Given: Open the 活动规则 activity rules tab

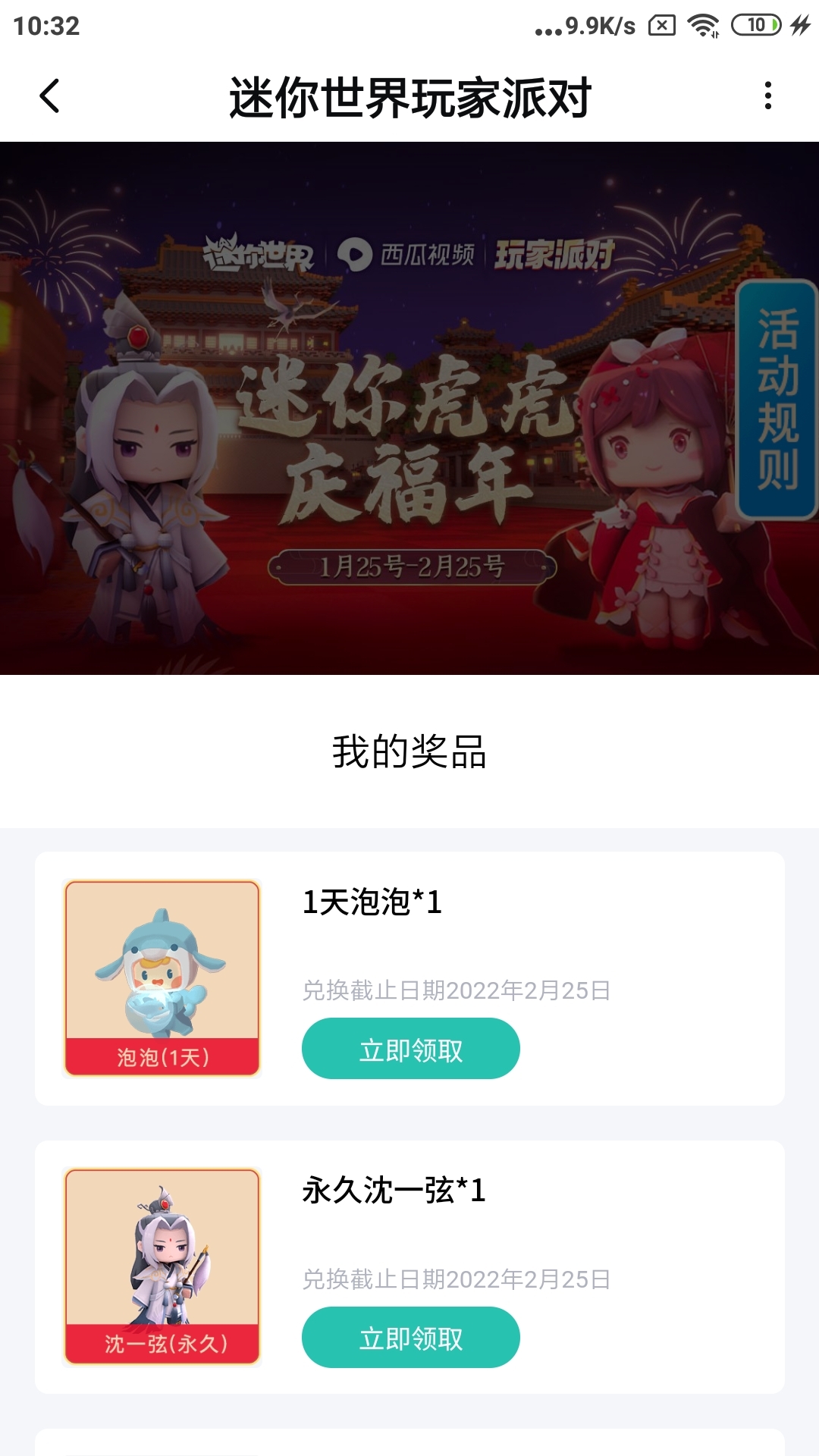Looking at the screenshot, I should tap(777, 399).
